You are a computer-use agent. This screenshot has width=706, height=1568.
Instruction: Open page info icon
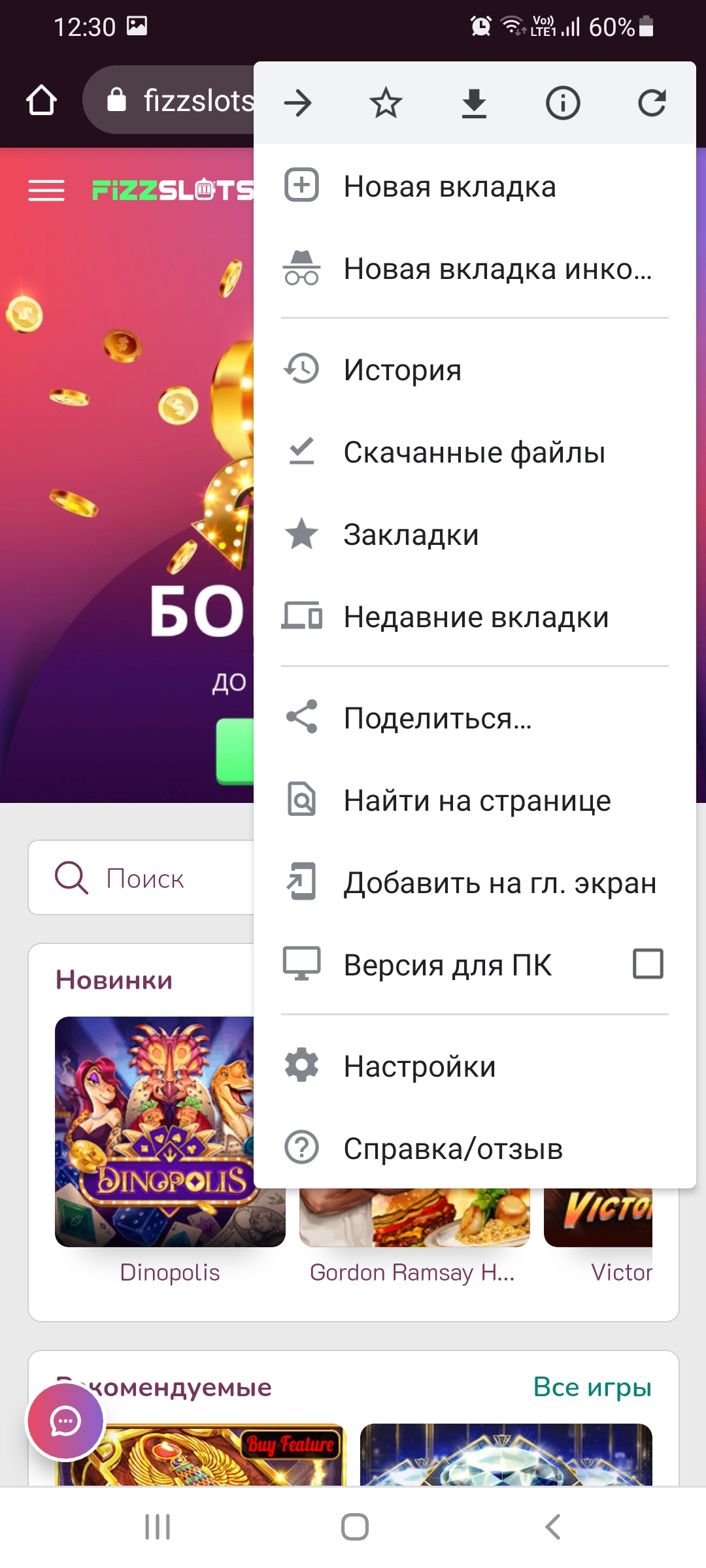click(x=563, y=103)
